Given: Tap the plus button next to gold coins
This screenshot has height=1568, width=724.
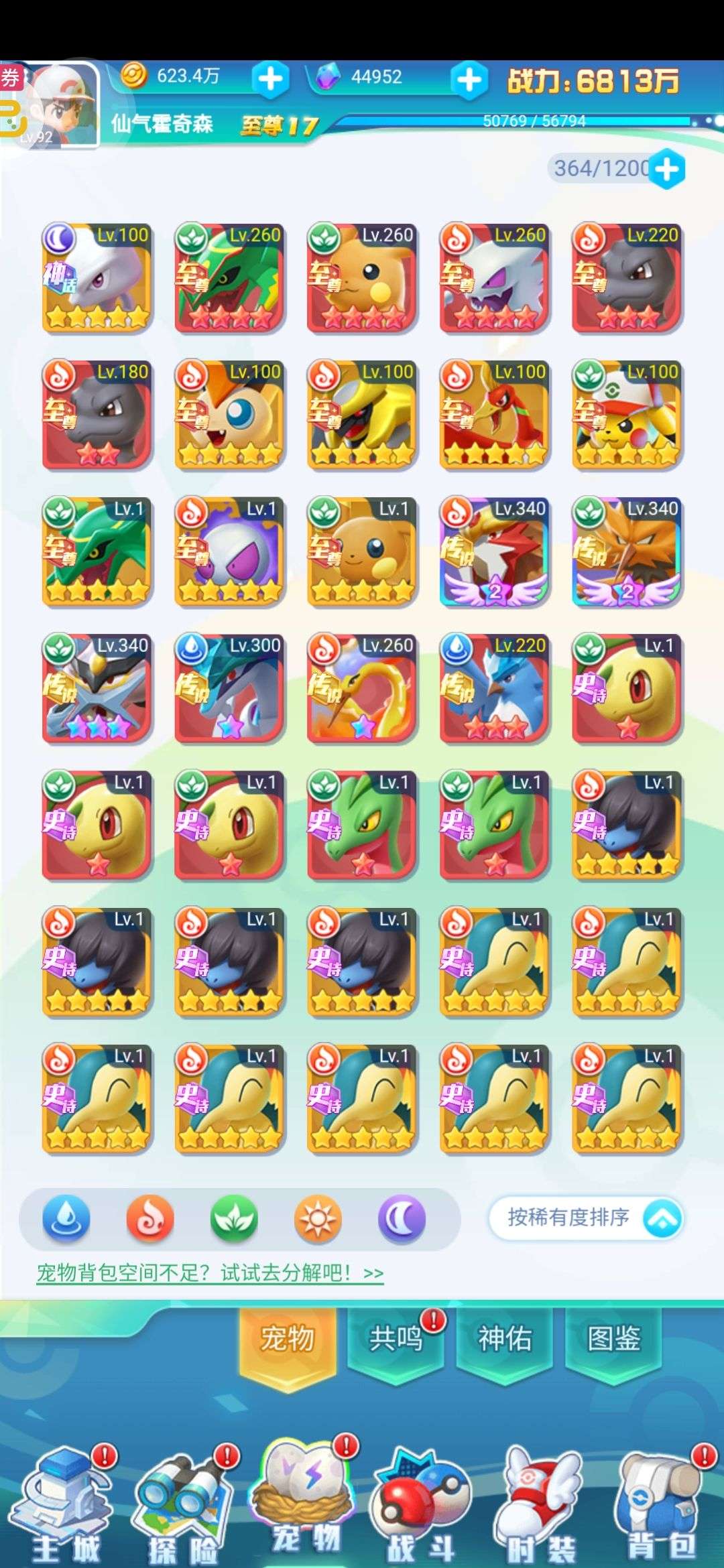Looking at the screenshot, I should [x=270, y=79].
